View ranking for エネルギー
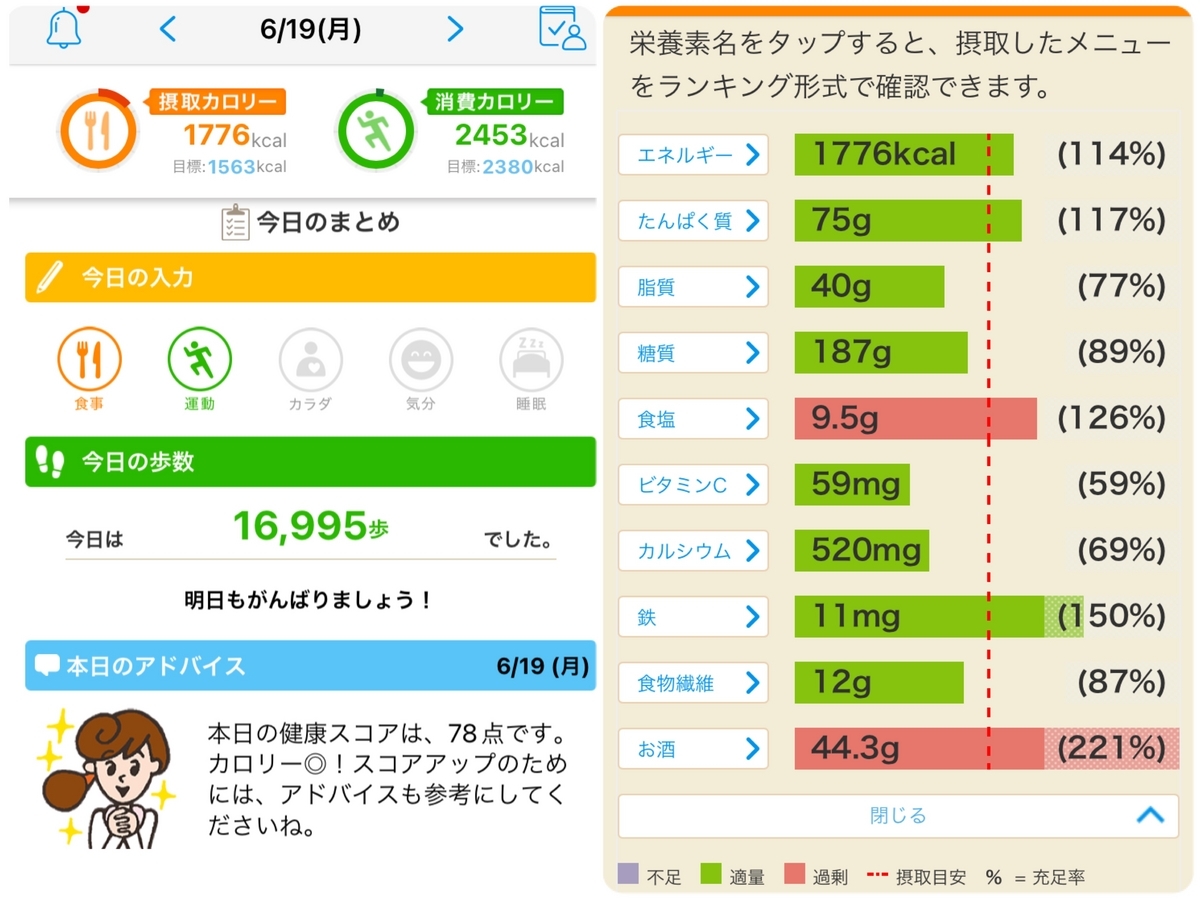The image size is (1200, 900). coord(693,155)
